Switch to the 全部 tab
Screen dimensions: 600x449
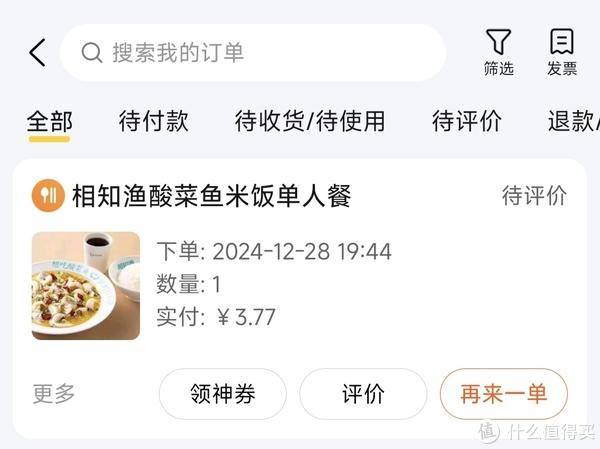pyautogui.click(x=49, y=122)
